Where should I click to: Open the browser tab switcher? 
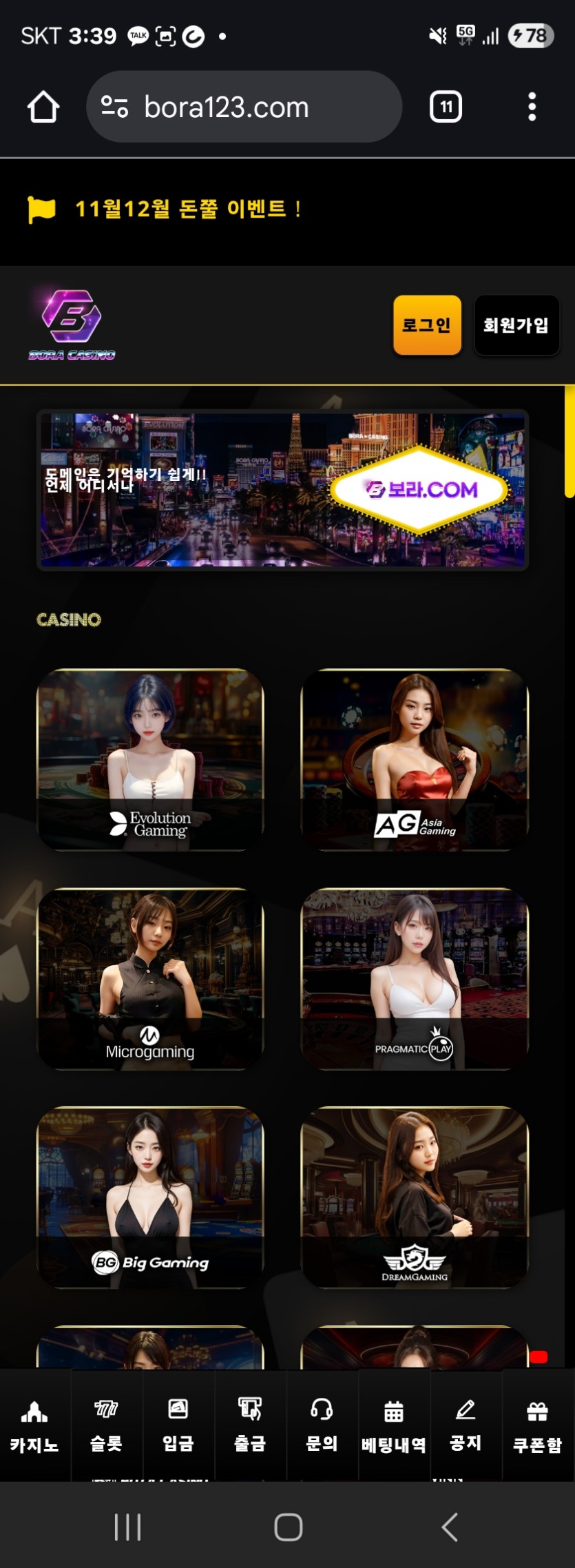446,107
